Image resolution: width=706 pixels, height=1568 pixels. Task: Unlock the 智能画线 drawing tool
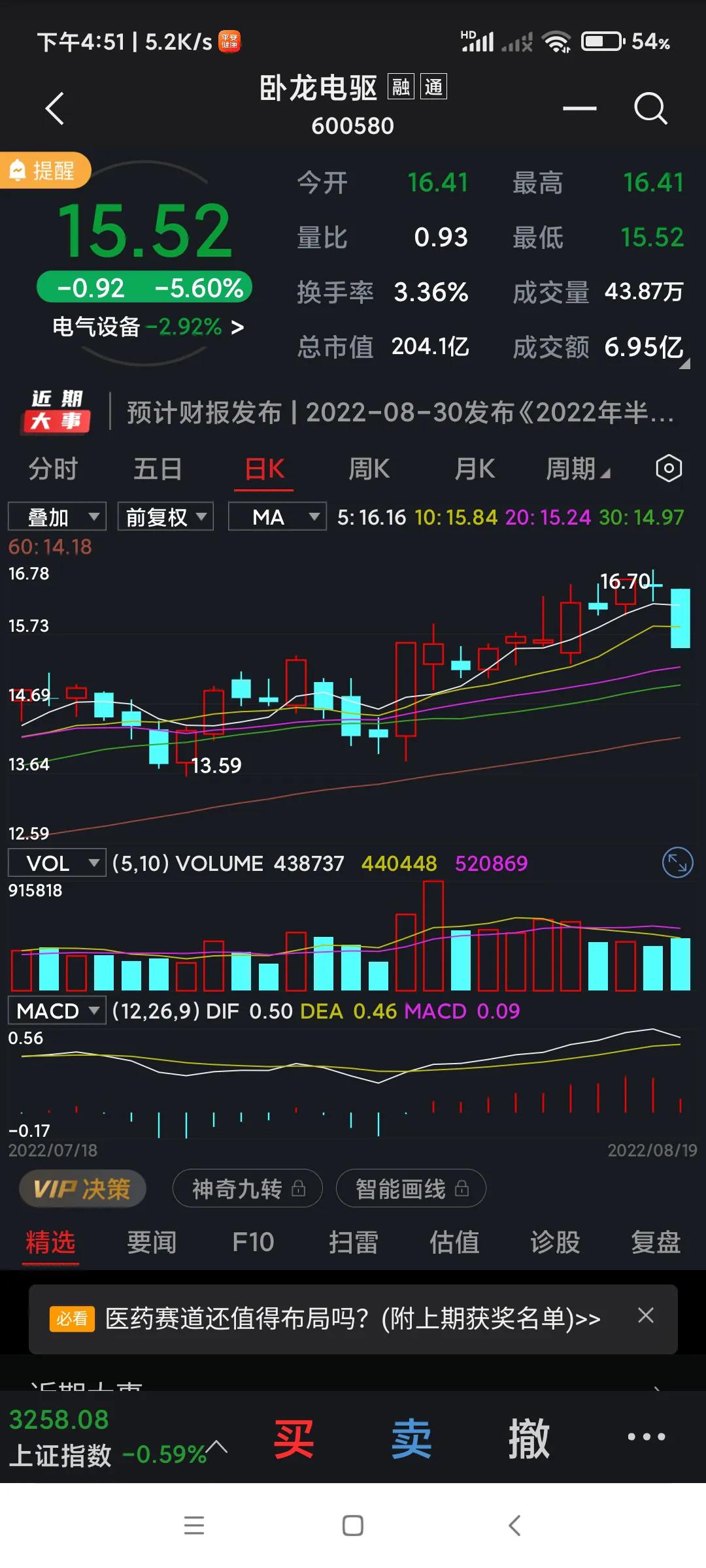(x=411, y=1188)
